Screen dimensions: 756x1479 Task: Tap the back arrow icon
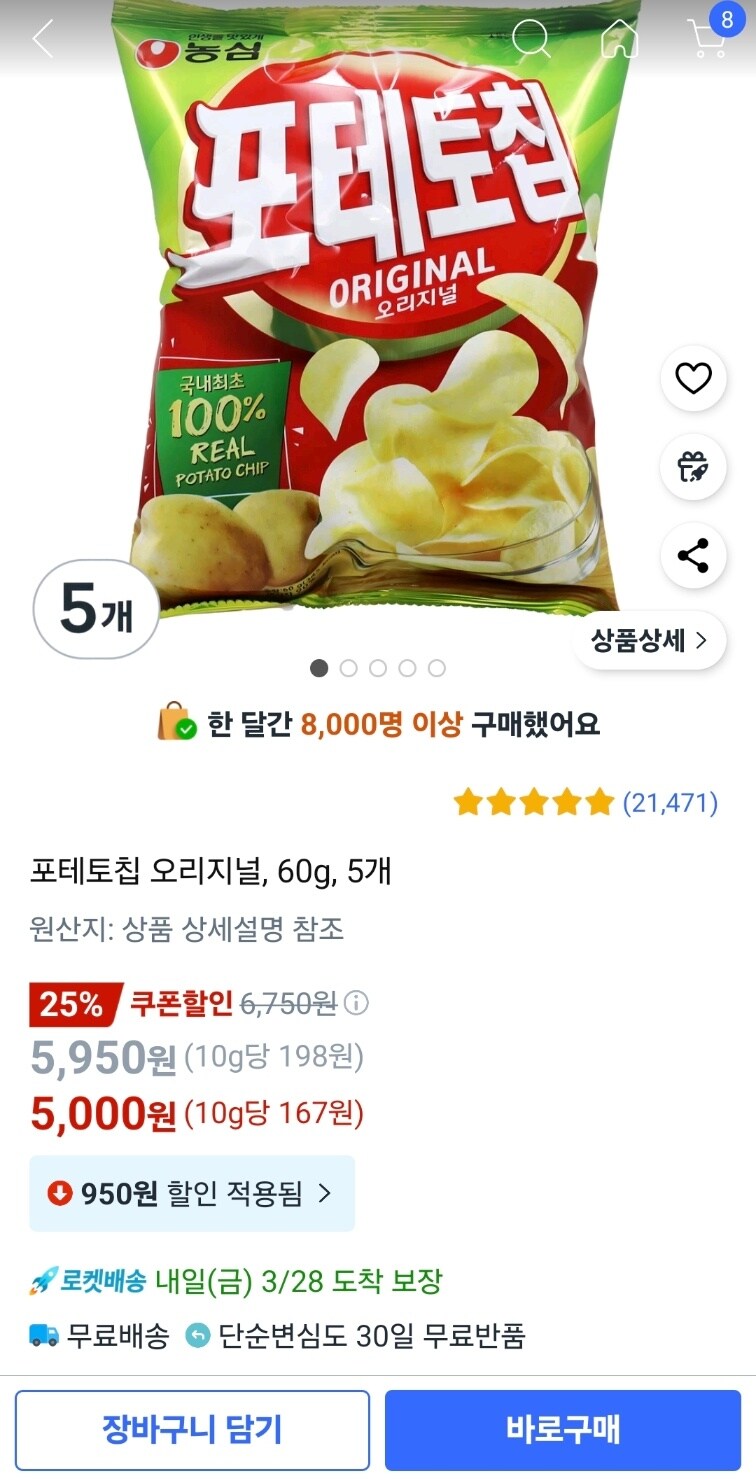[x=40, y=39]
